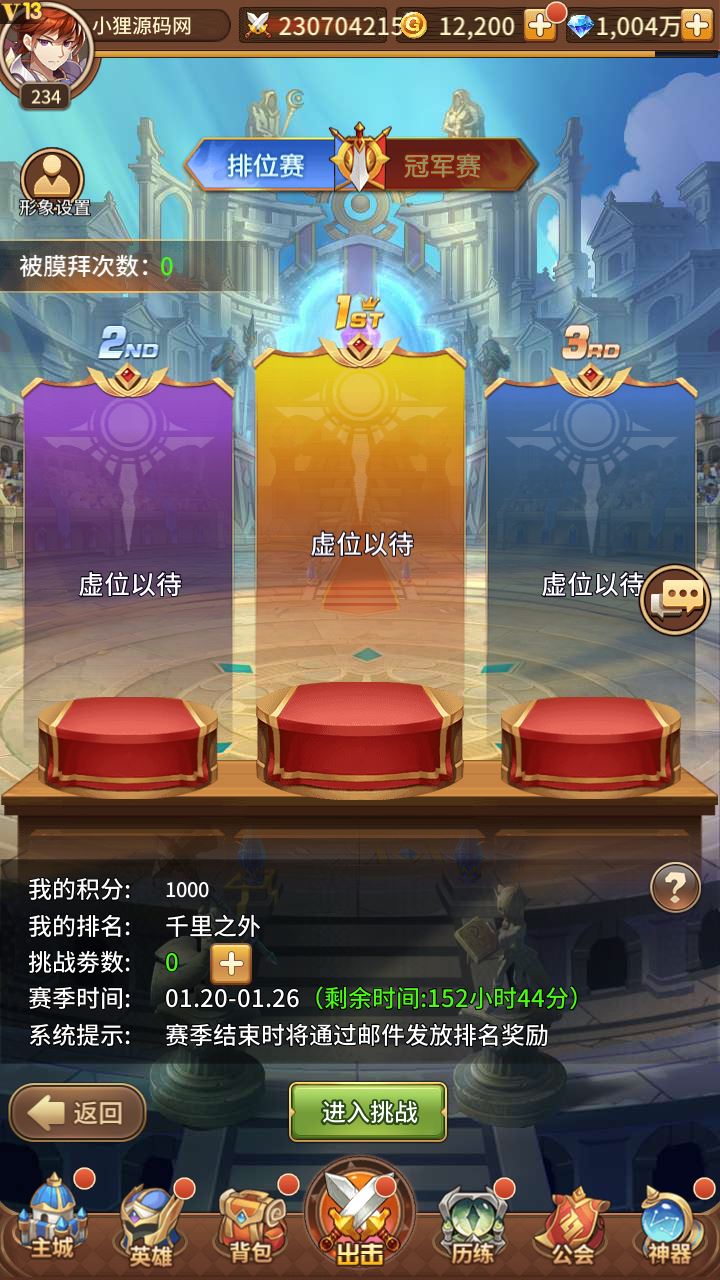Open the chat bubble icon
Image resolution: width=720 pixels, height=1280 pixels.
[675, 600]
